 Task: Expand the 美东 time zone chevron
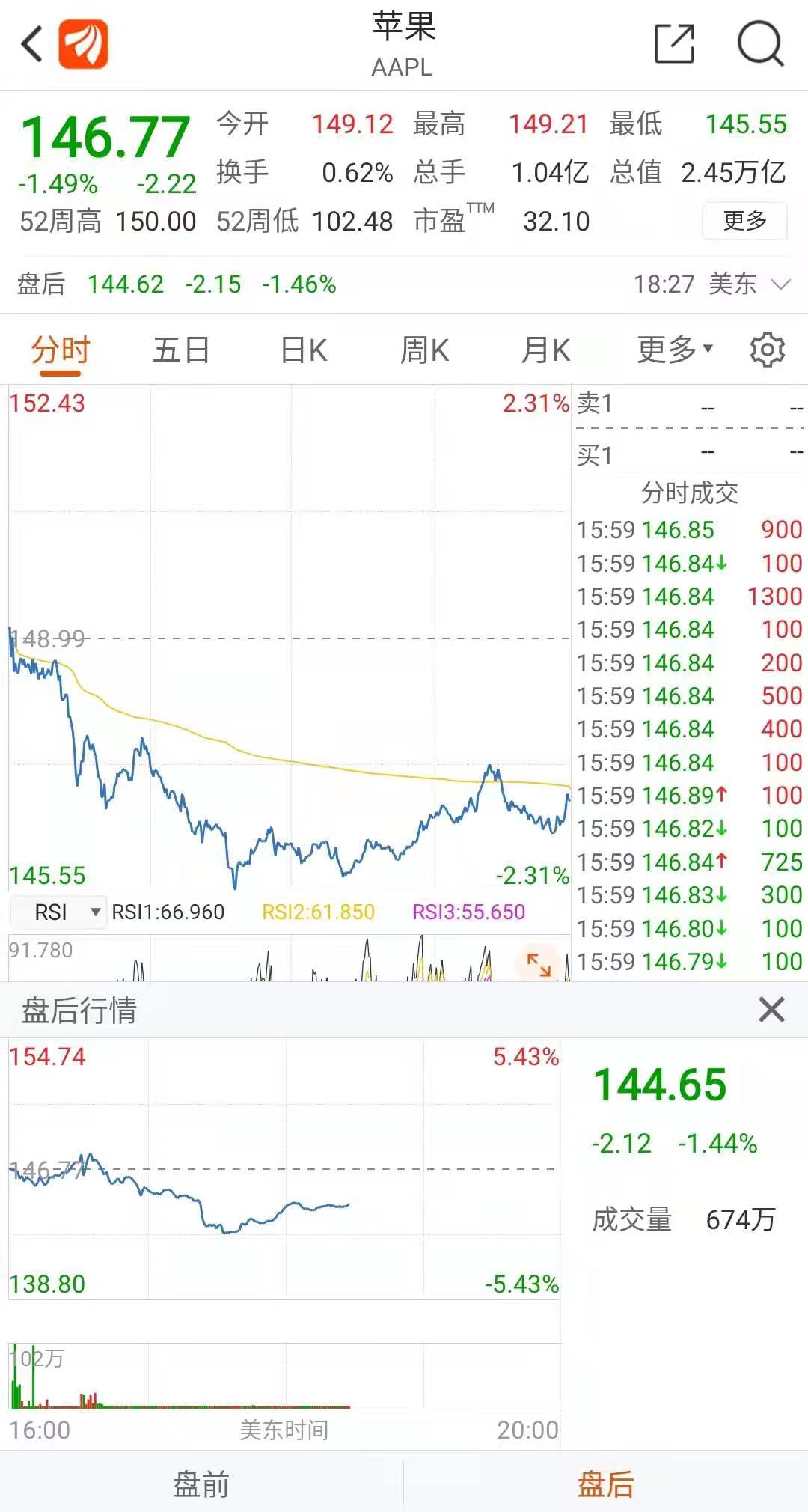point(781,284)
